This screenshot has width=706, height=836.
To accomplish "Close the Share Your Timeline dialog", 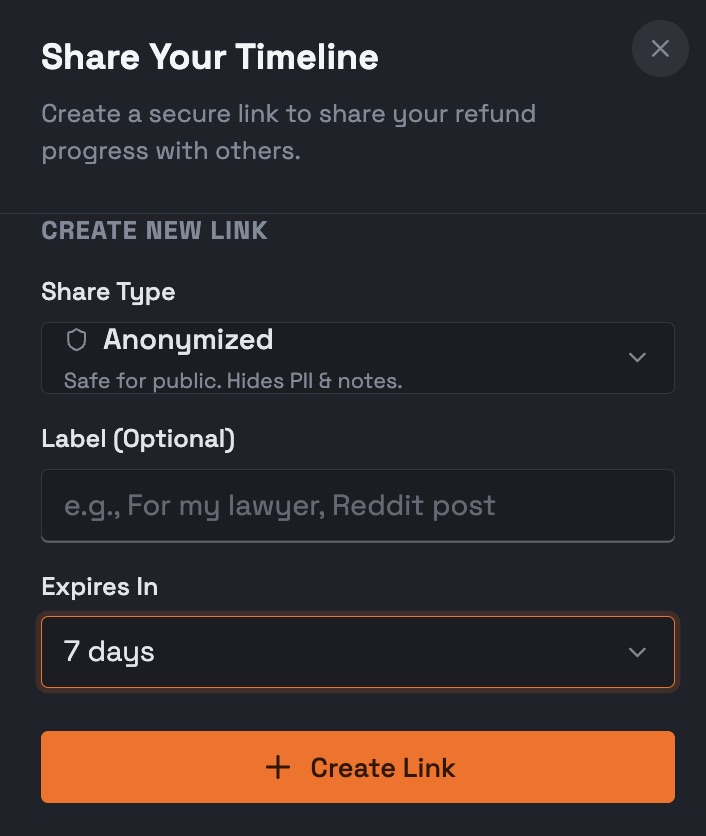I will [660, 49].
